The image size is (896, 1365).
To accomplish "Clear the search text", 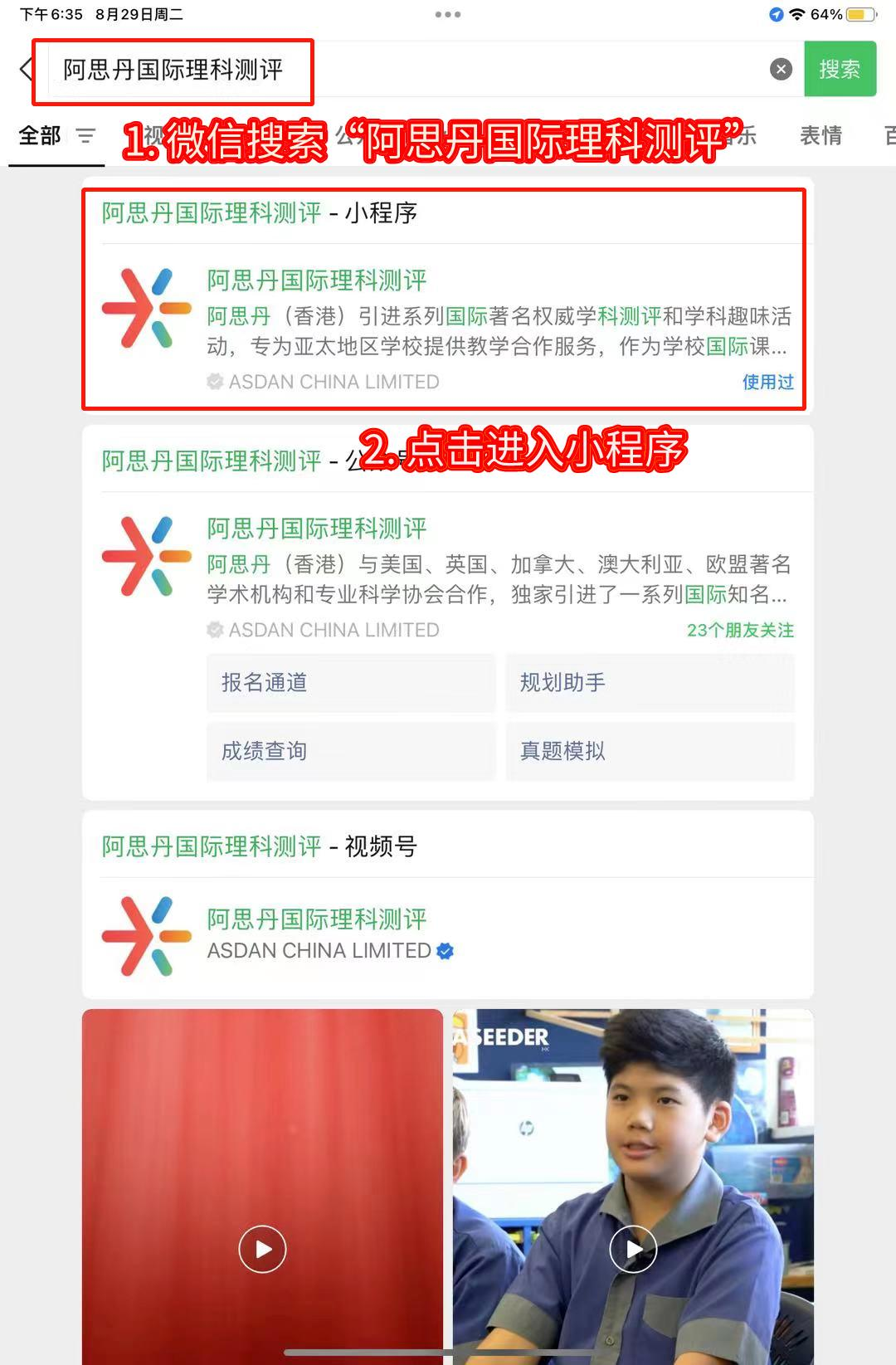I will click(781, 70).
